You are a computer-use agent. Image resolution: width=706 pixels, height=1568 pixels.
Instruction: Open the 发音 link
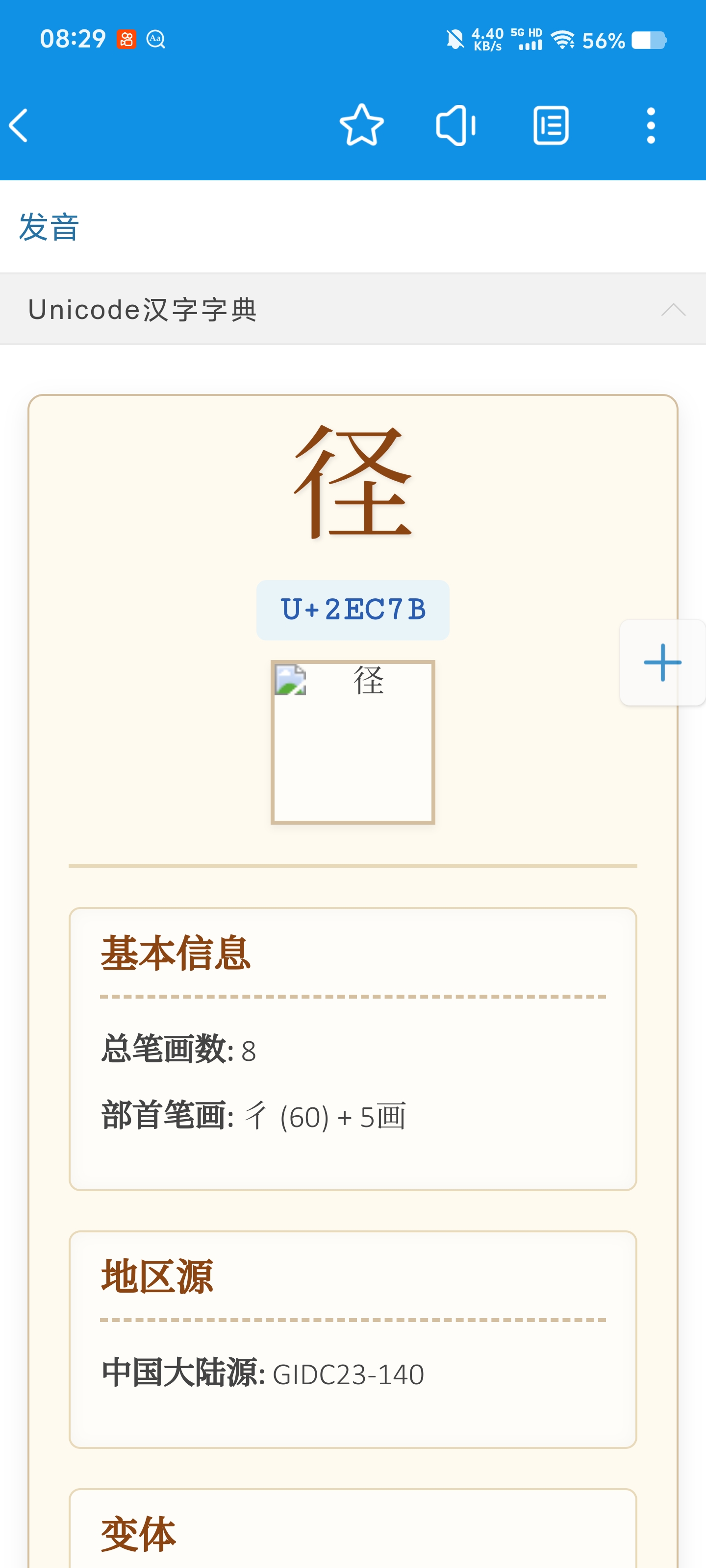point(49,227)
